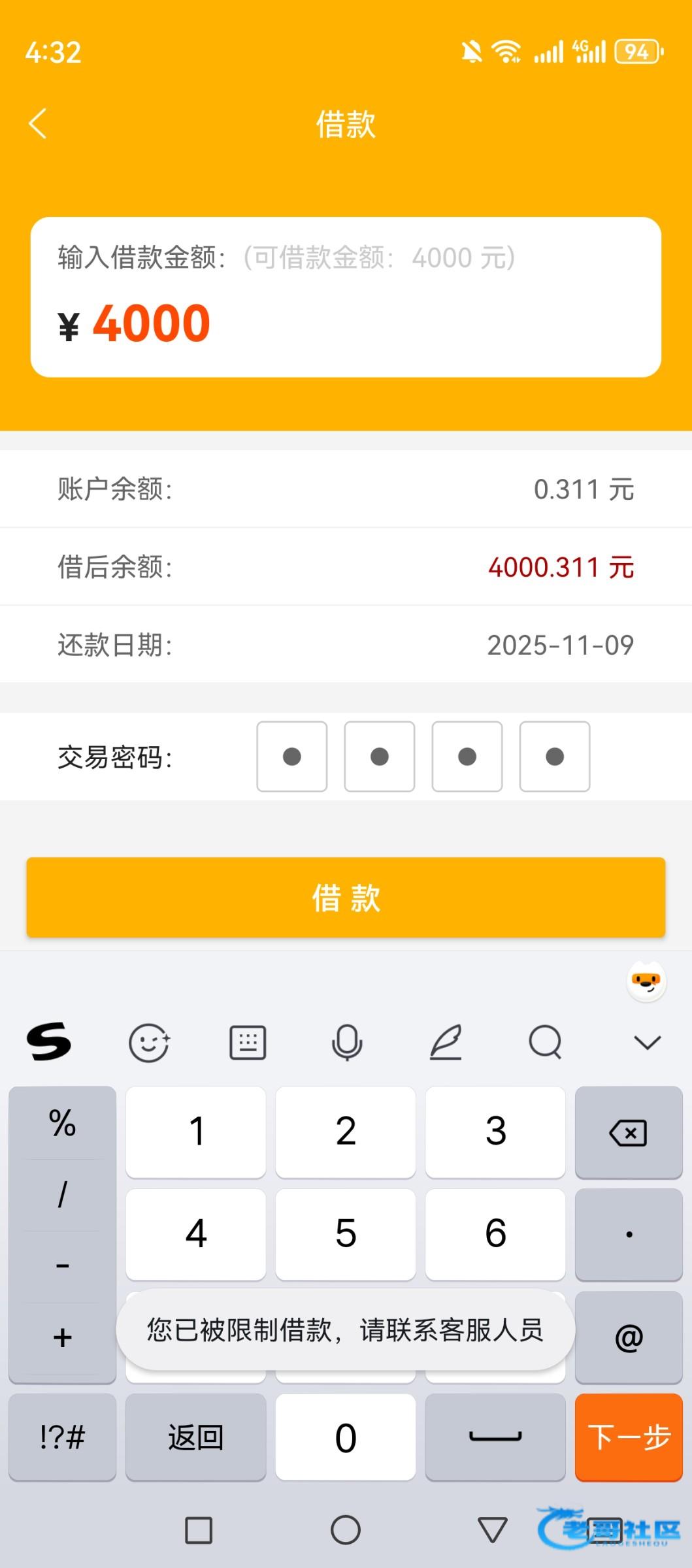Enter the decimal point key
This screenshot has height=1568, width=692.
click(629, 1234)
